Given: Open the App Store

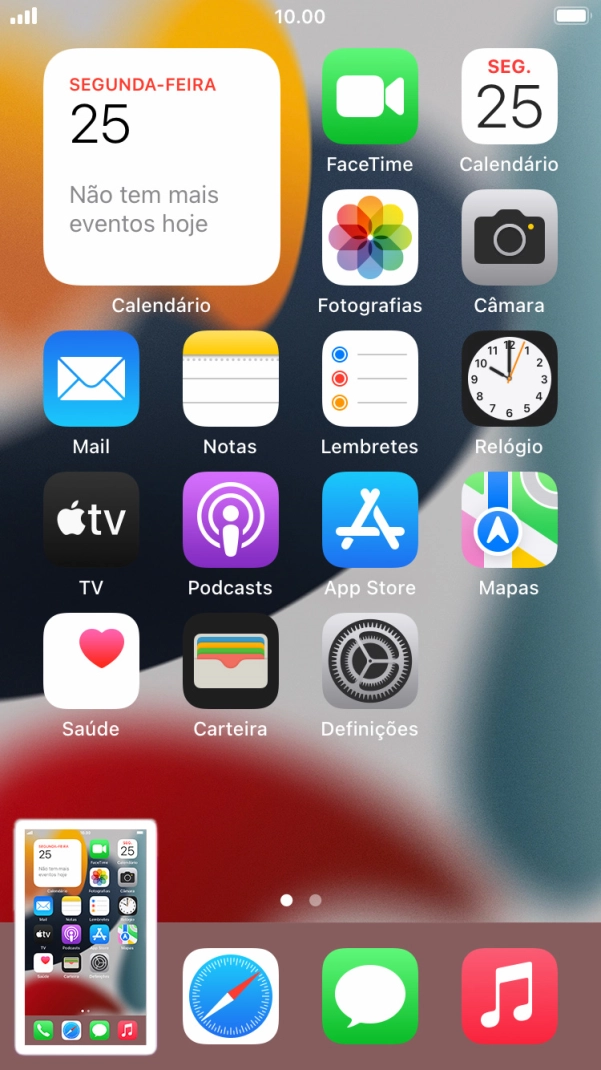Looking at the screenshot, I should tap(370, 520).
